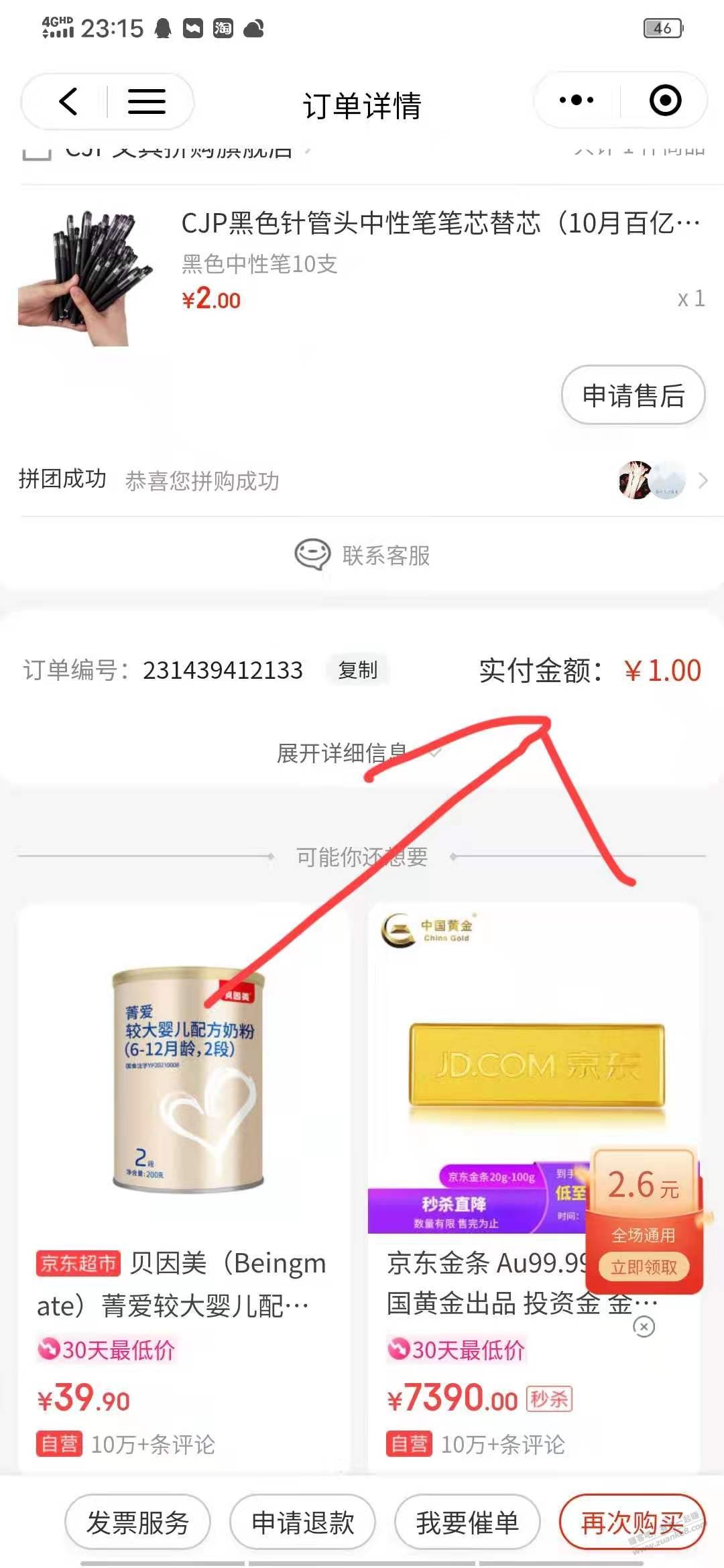724x1568 pixels.
Task: Contact customer service via 联系客服
Action: (363, 555)
